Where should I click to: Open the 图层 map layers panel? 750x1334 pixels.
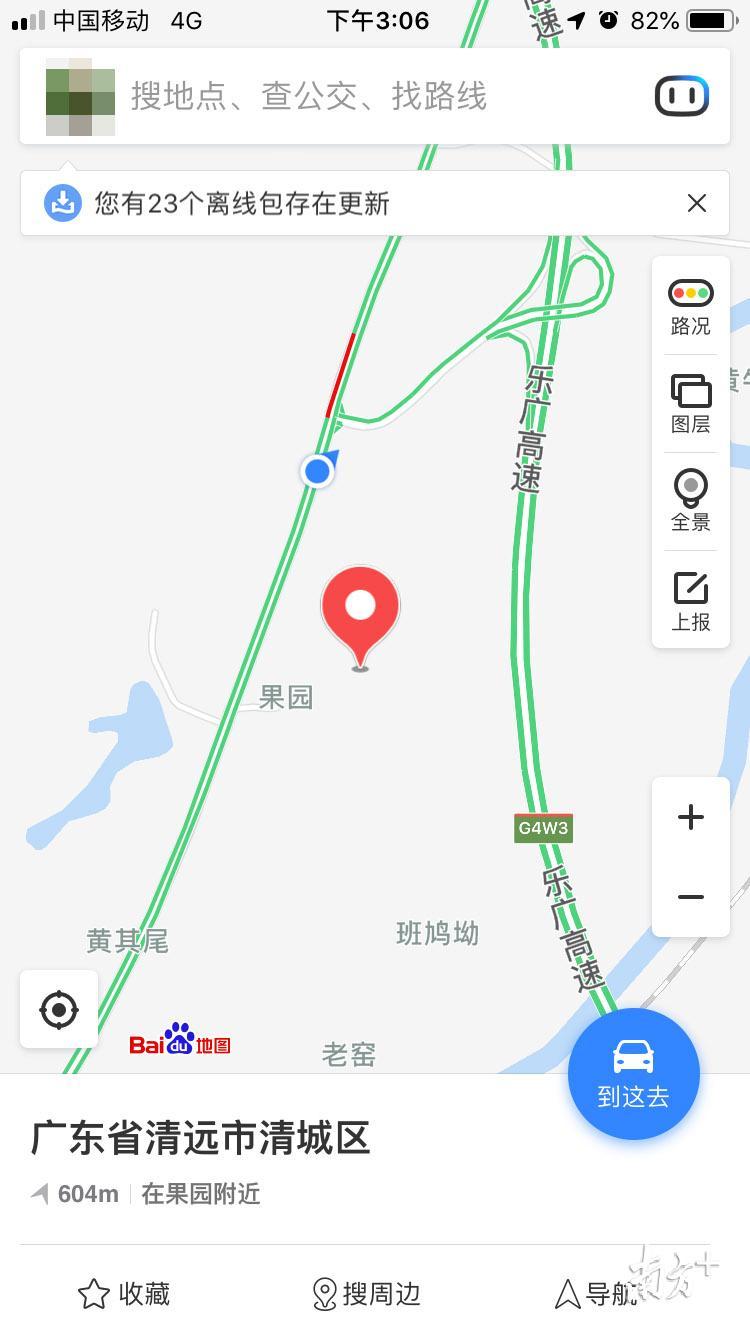coord(689,400)
